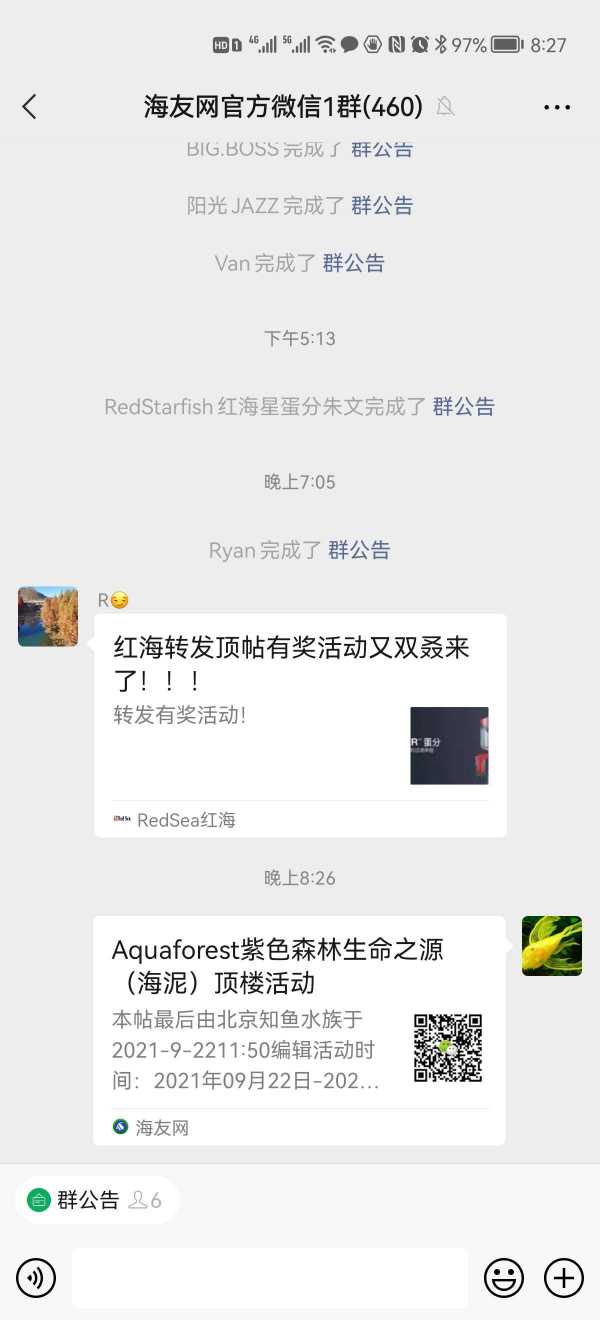Open 群公告 link next to 阳光 JAZZ
The width and height of the screenshot is (600, 1320).
pos(381,206)
